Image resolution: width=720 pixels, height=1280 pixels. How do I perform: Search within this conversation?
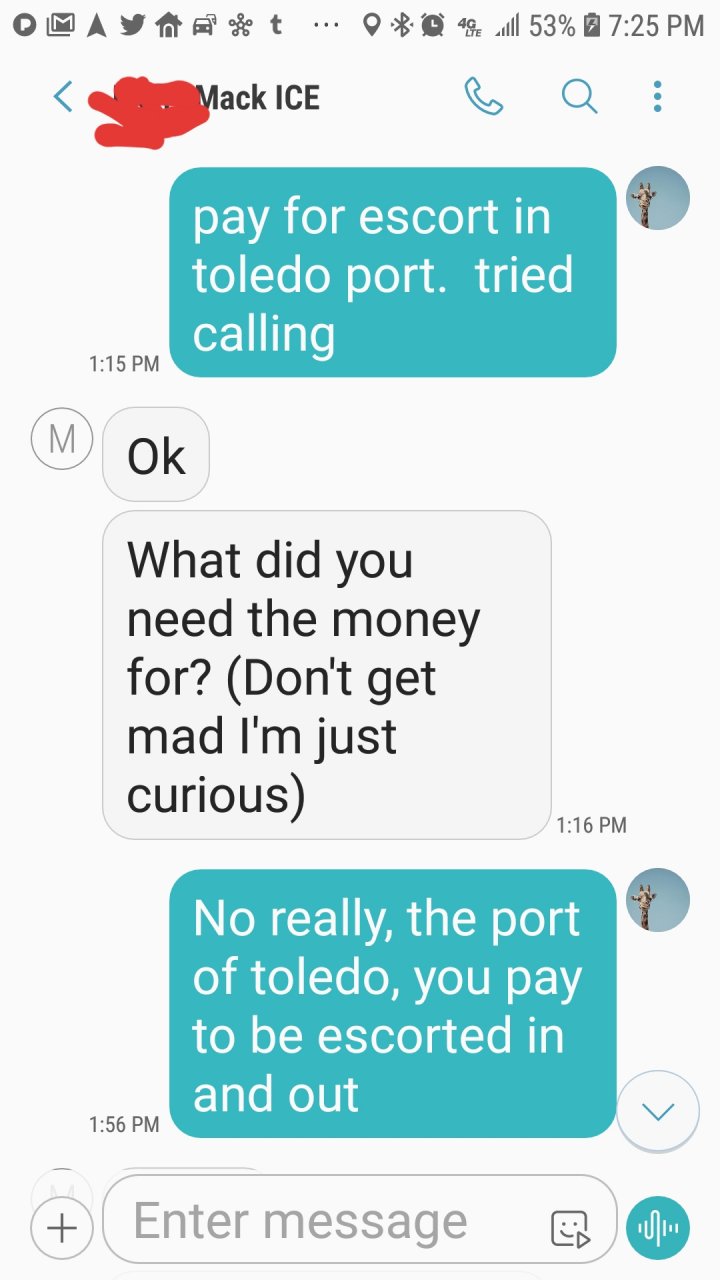[x=579, y=97]
